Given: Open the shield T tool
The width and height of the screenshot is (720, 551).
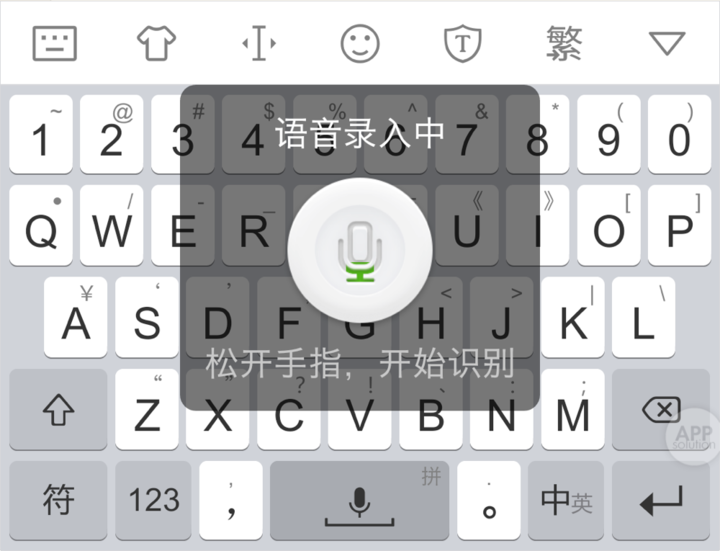Looking at the screenshot, I should pos(463,42).
